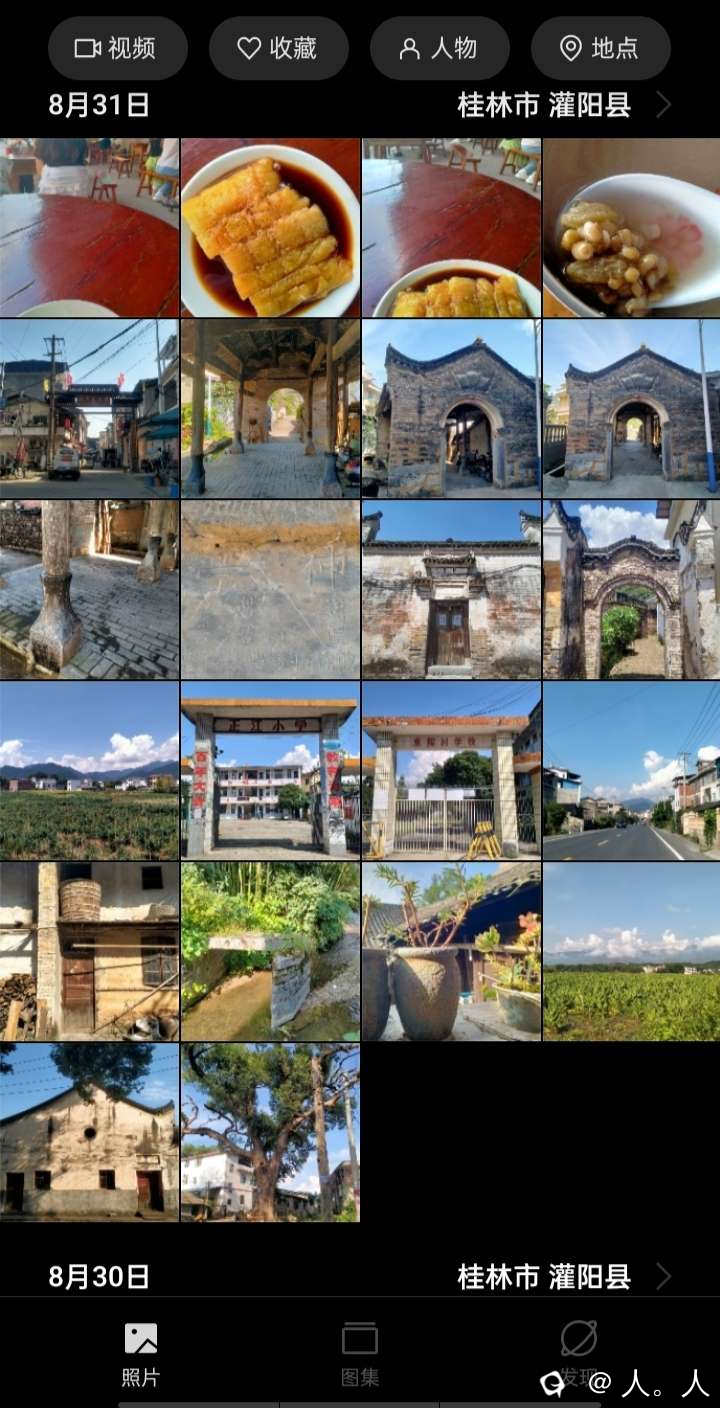
Task: View the large clay pots photo
Action: pos(451,951)
